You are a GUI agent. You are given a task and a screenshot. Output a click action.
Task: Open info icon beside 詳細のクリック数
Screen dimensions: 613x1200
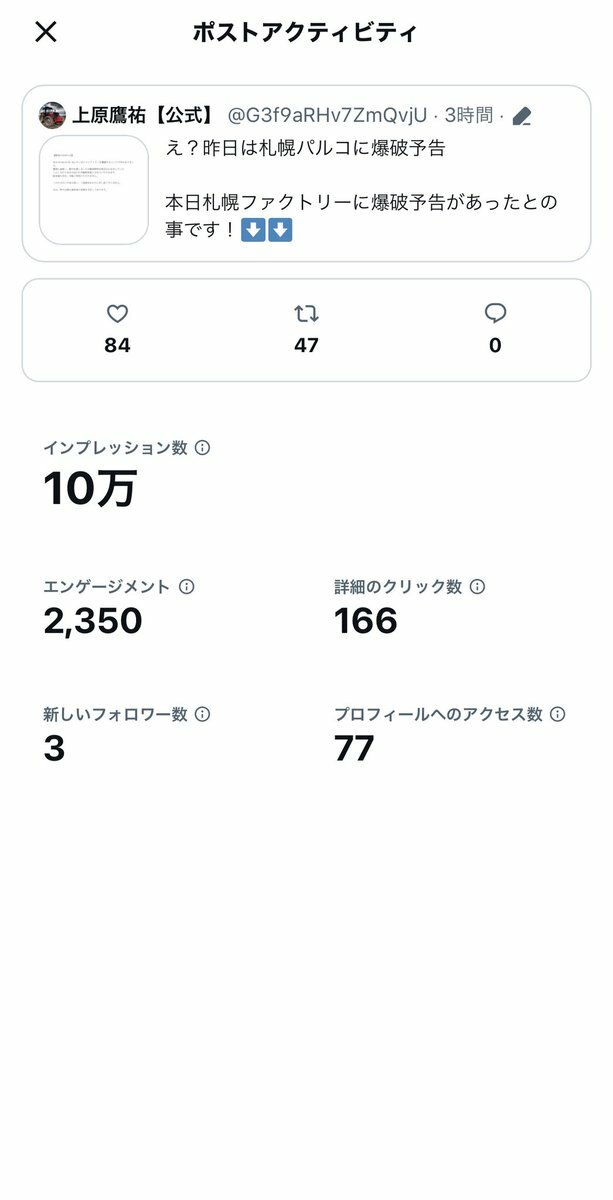(x=478, y=587)
